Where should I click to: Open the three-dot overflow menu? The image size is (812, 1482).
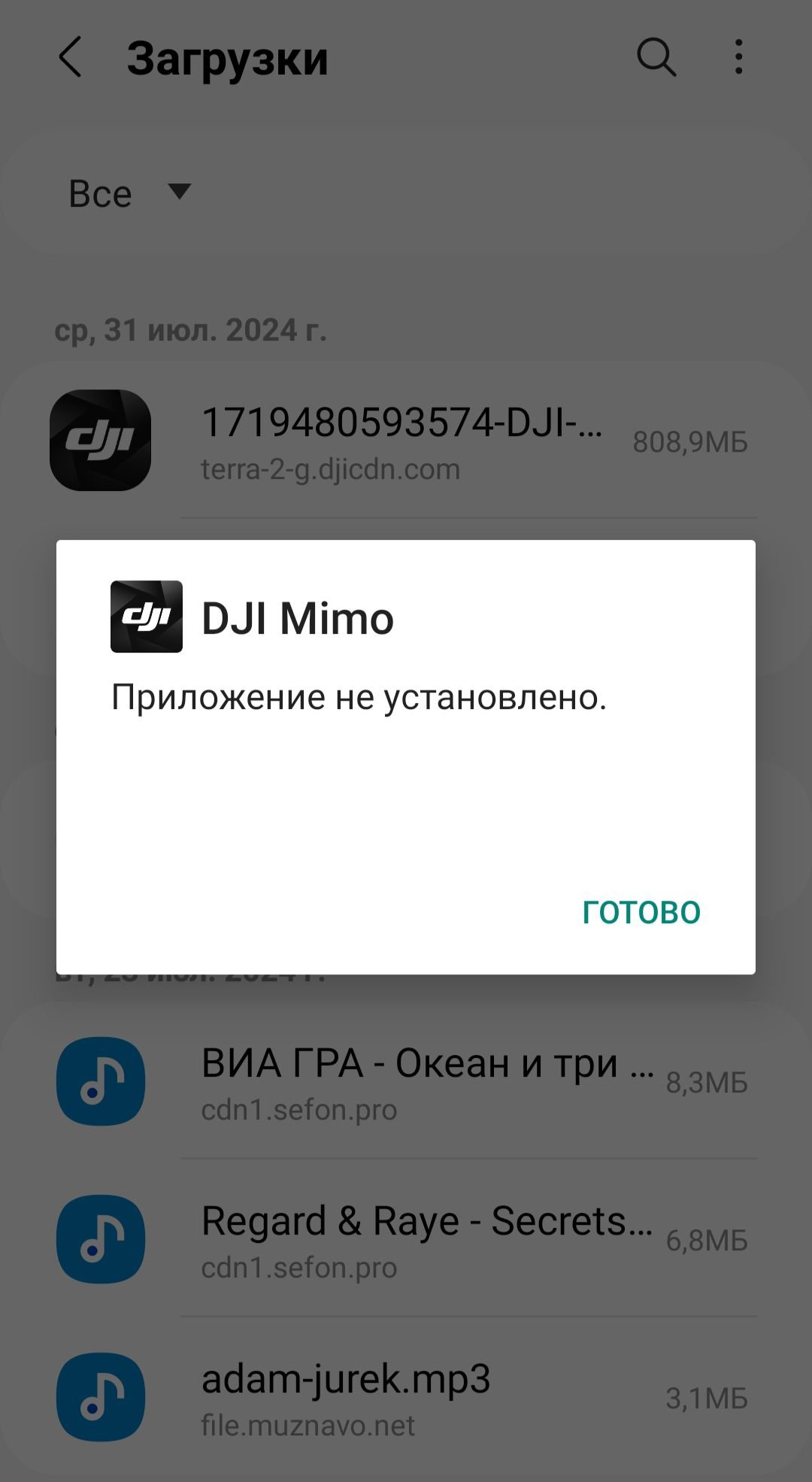click(x=738, y=58)
